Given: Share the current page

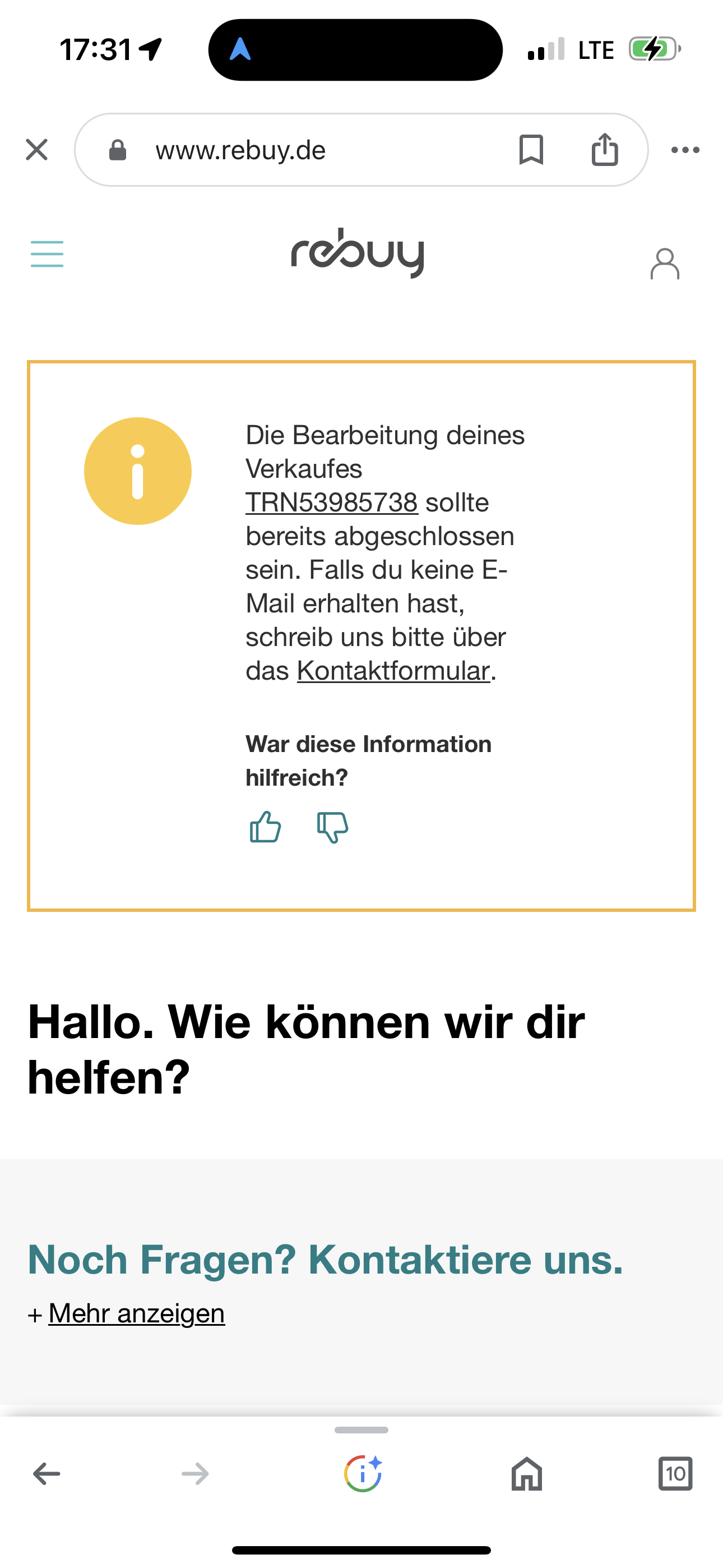Looking at the screenshot, I should (x=604, y=150).
